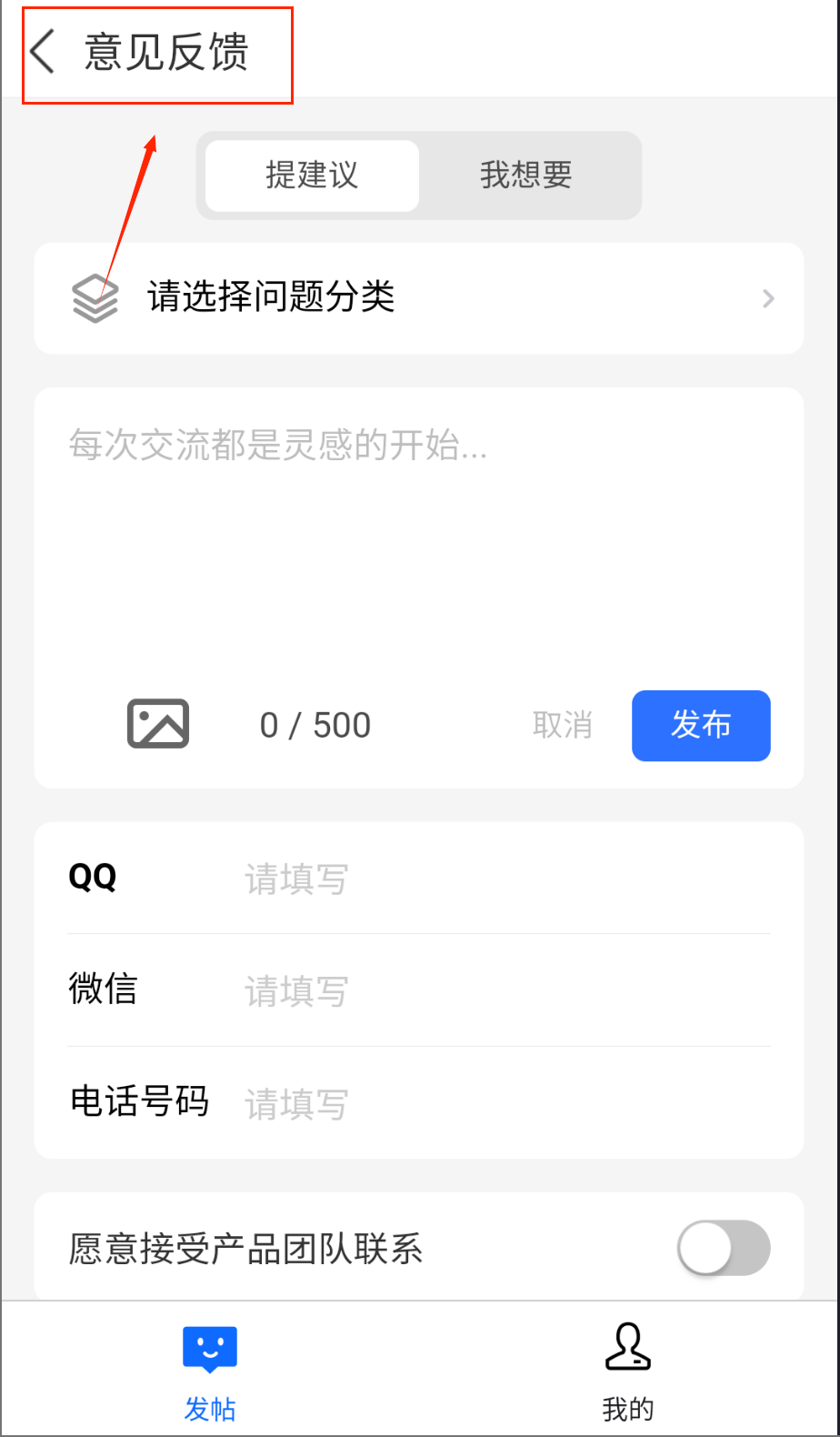This screenshot has height=1437, width=840.
Task: Open 请选择问题分类 category picker
Action: 418,297
